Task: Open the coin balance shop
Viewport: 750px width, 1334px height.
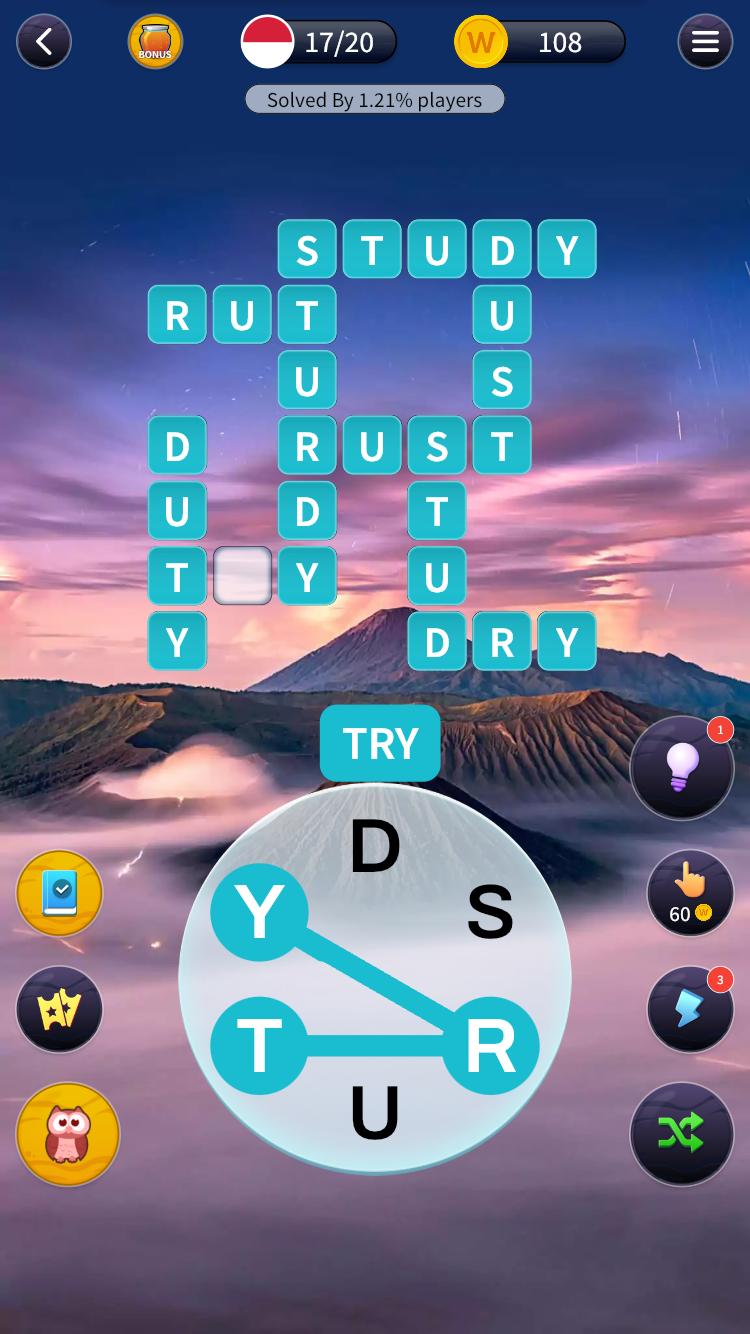Action: pos(540,42)
